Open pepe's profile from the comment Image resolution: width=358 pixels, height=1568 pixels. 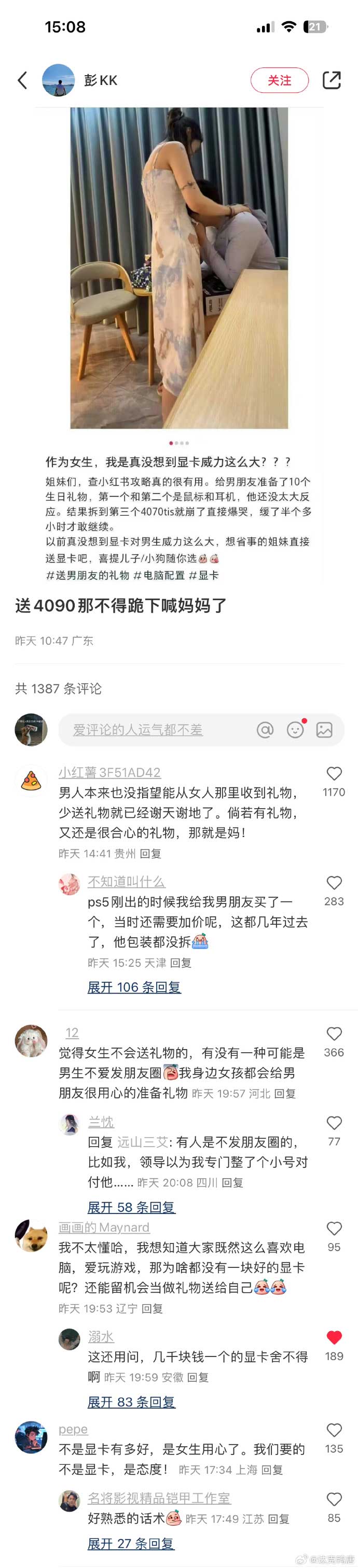click(x=32, y=1437)
